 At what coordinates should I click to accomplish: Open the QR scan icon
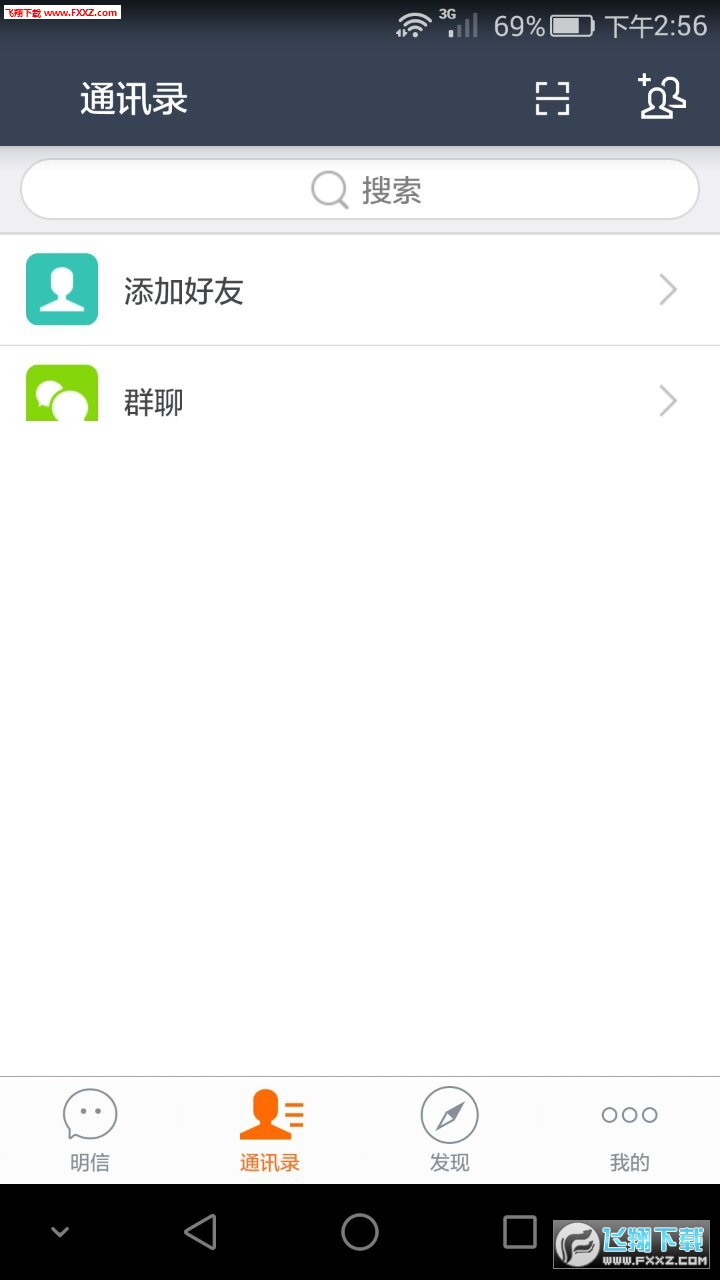(x=552, y=98)
